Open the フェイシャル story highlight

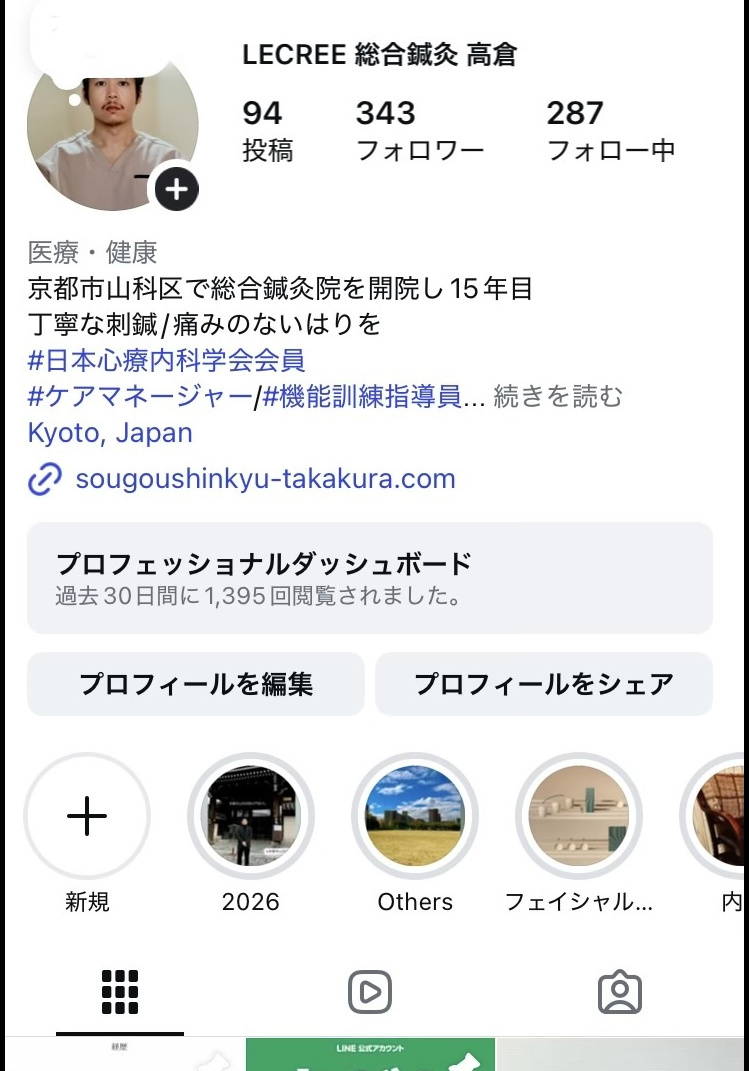(579, 816)
